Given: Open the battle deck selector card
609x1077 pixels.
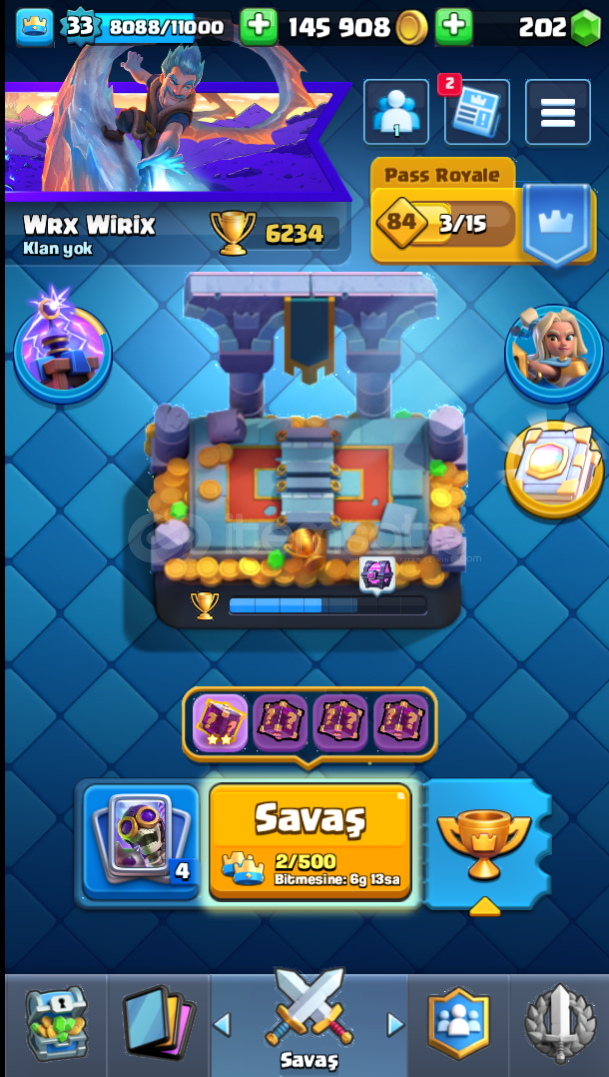Looking at the screenshot, I should point(140,841).
